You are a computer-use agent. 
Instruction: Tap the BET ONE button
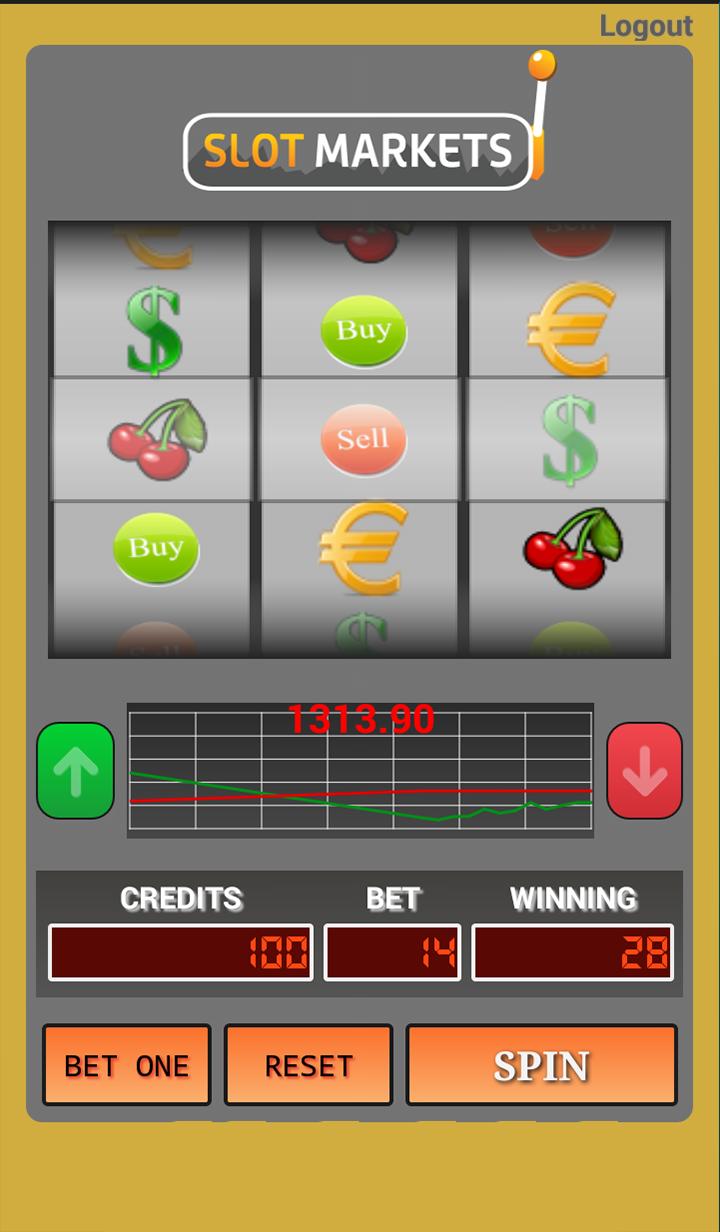pyautogui.click(x=127, y=1065)
